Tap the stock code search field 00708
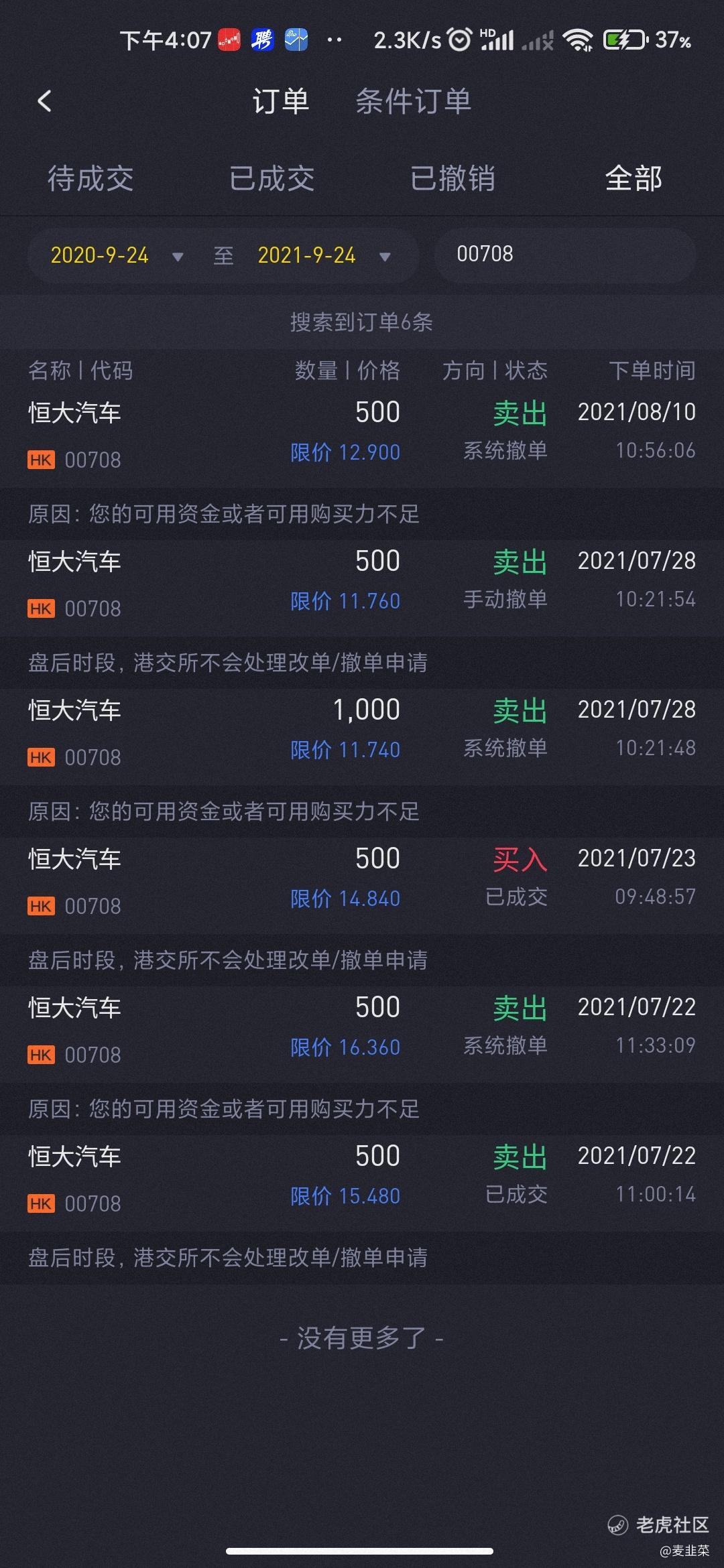This screenshot has width=724, height=1568. click(565, 255)
